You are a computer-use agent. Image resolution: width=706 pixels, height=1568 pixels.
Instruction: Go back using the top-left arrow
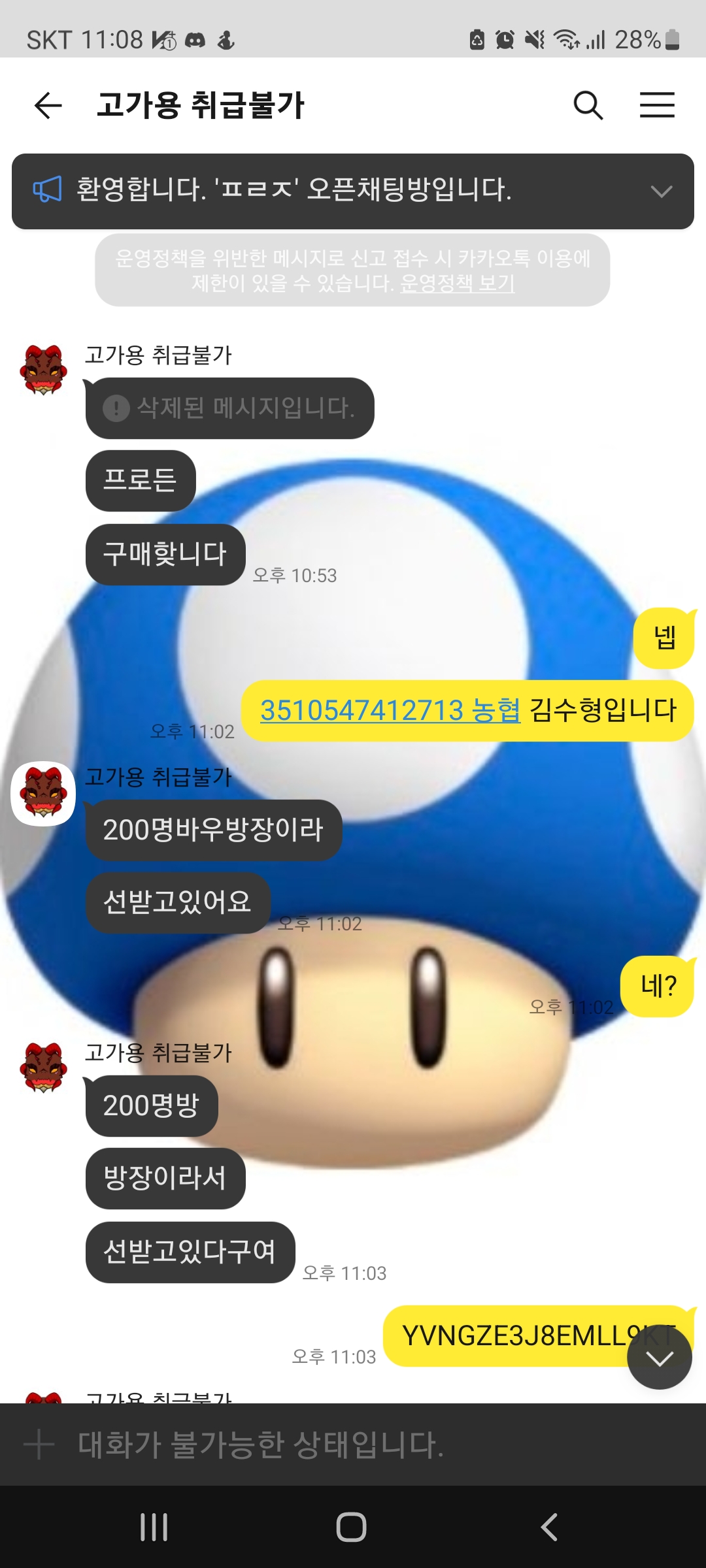[48, 105]
